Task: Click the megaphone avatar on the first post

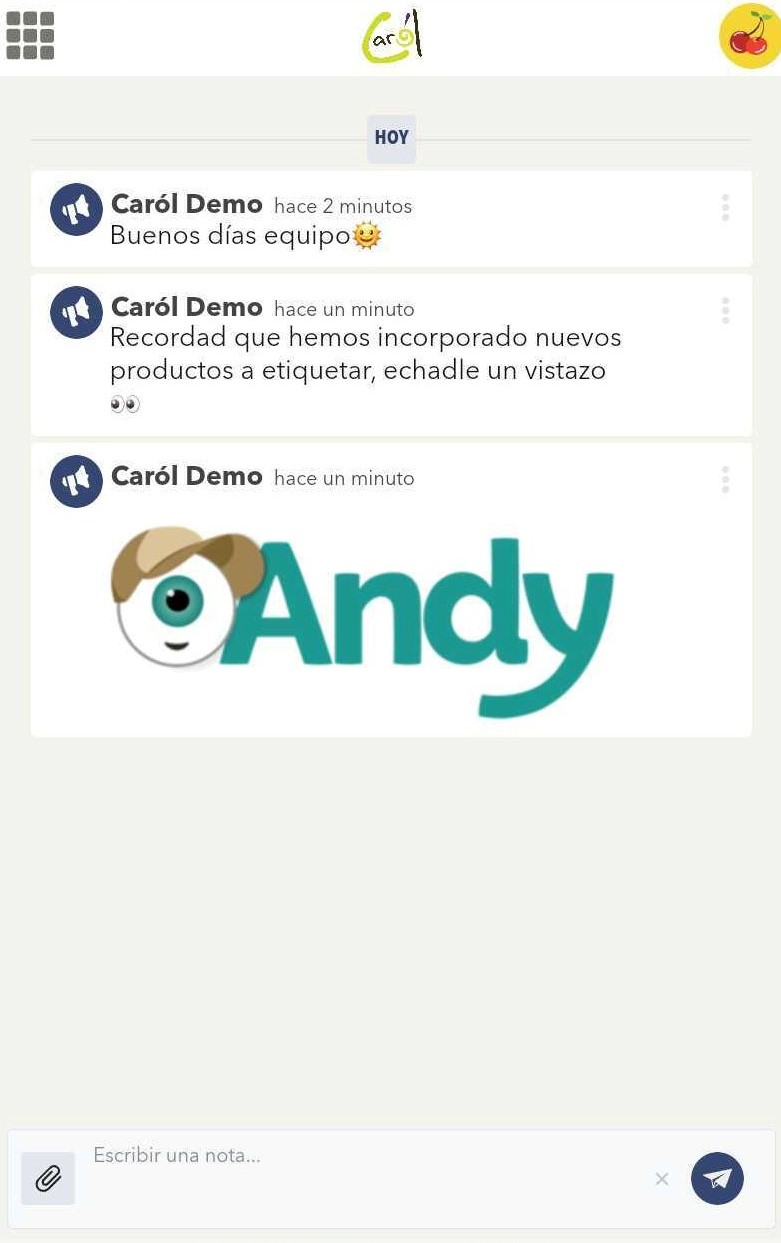Action: point(76,209)
